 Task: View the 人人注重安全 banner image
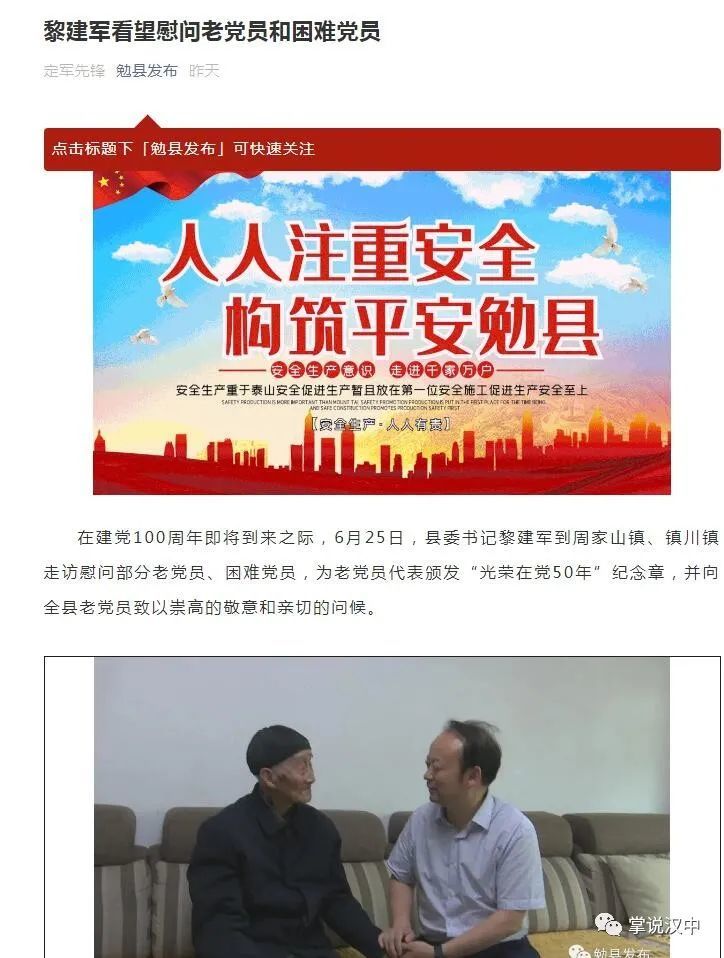point(381,332)
